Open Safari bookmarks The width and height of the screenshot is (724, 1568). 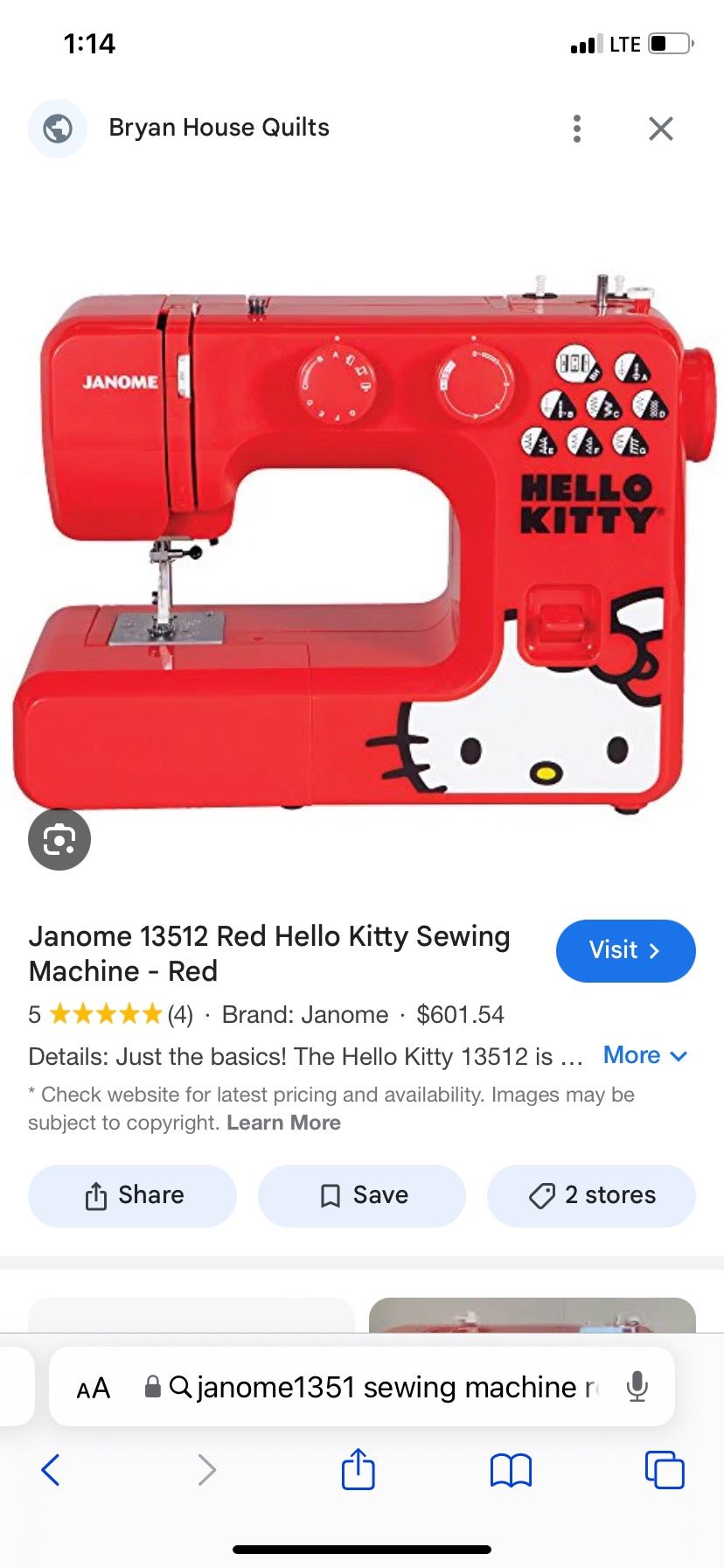click(511, 1470)
